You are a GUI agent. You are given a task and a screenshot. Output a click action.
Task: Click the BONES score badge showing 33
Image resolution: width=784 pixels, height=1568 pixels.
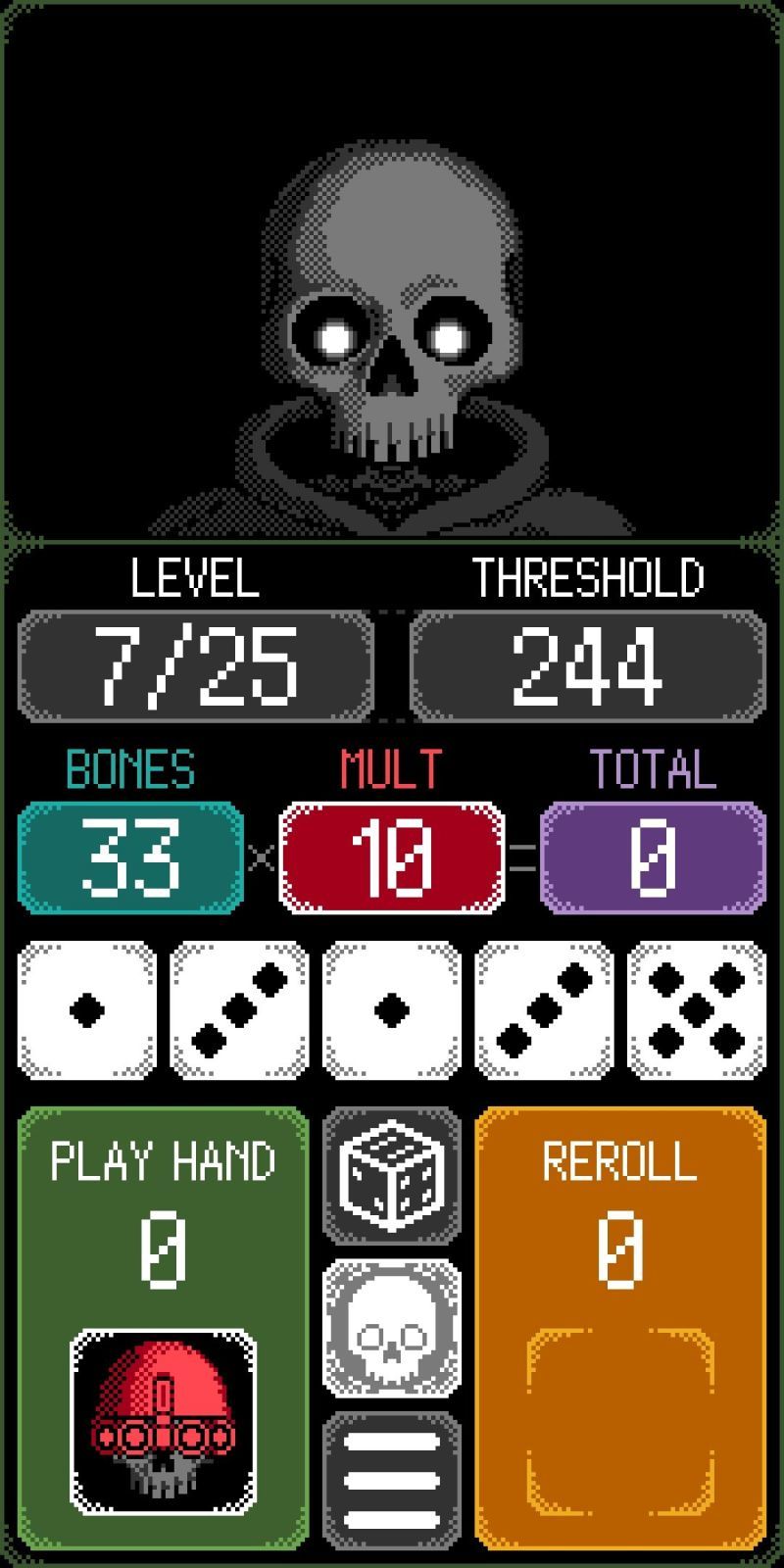(x=130, y=856)
